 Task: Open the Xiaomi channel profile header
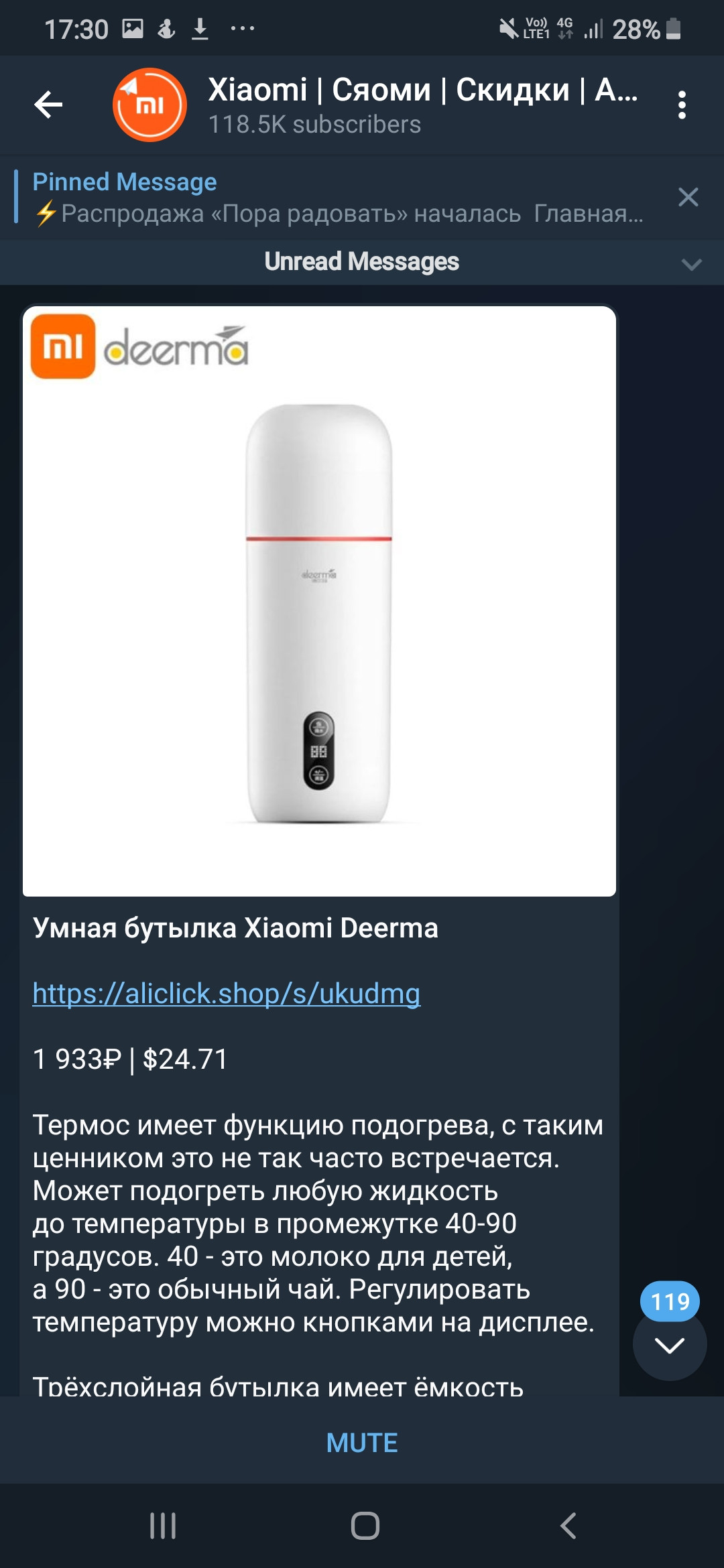[x=375, y=105]
